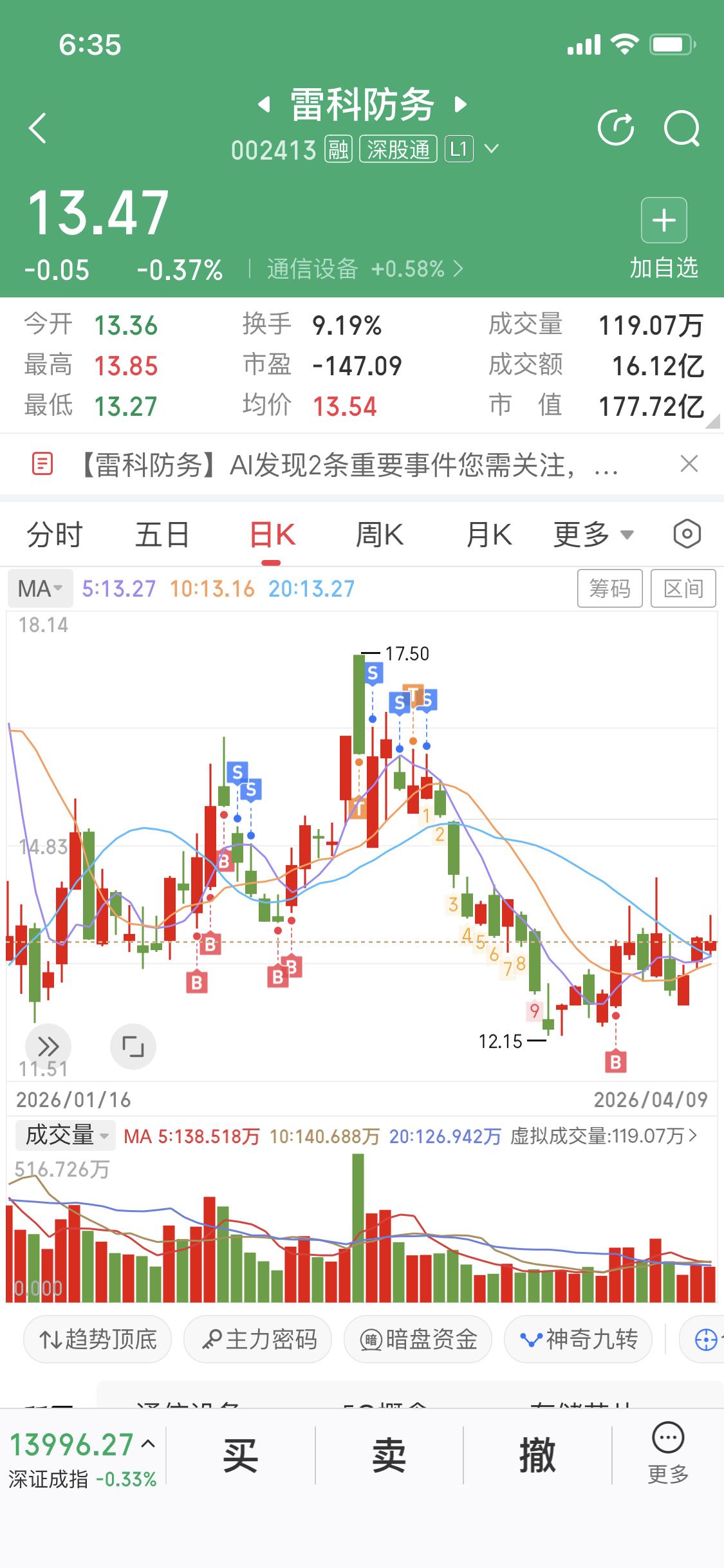Open stock search via magnifier icon
This screenshot has width=724, height=1568.
[x=682, y=127]
